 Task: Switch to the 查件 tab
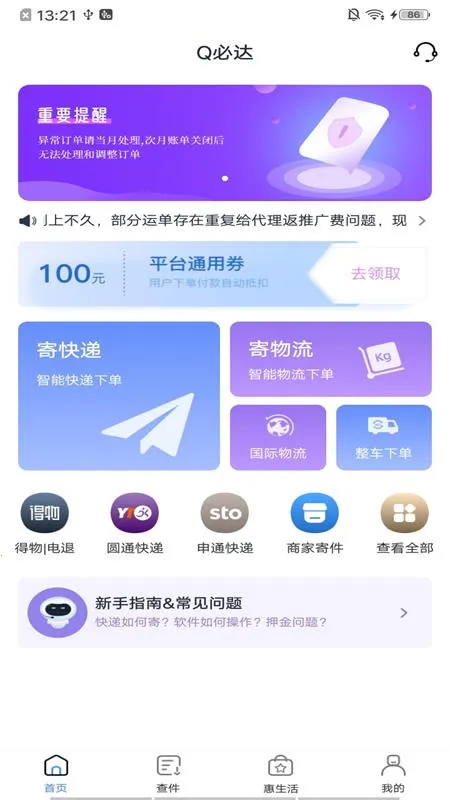pyautogui.click(x=168, y=774)
